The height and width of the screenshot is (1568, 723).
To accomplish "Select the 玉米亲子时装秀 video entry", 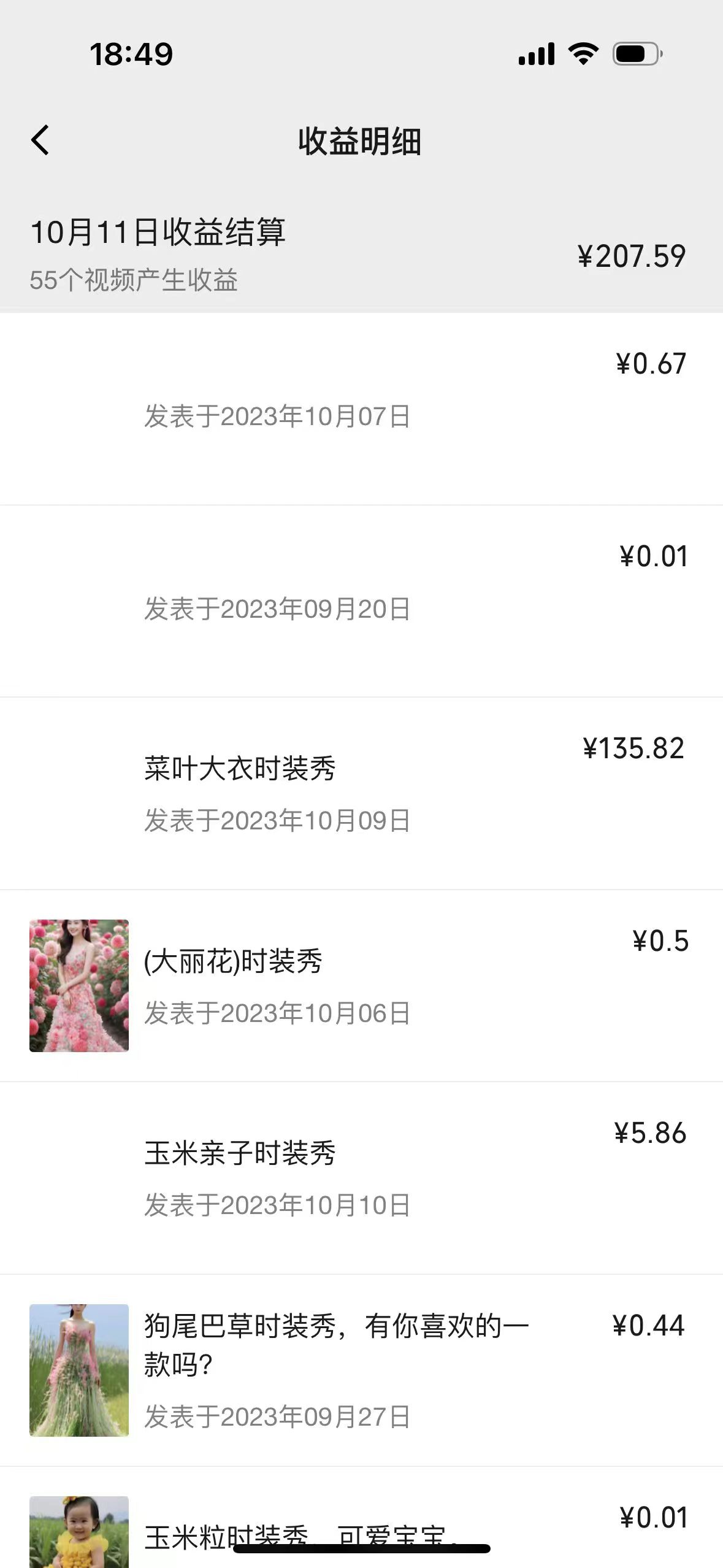I will [361, 1177].
